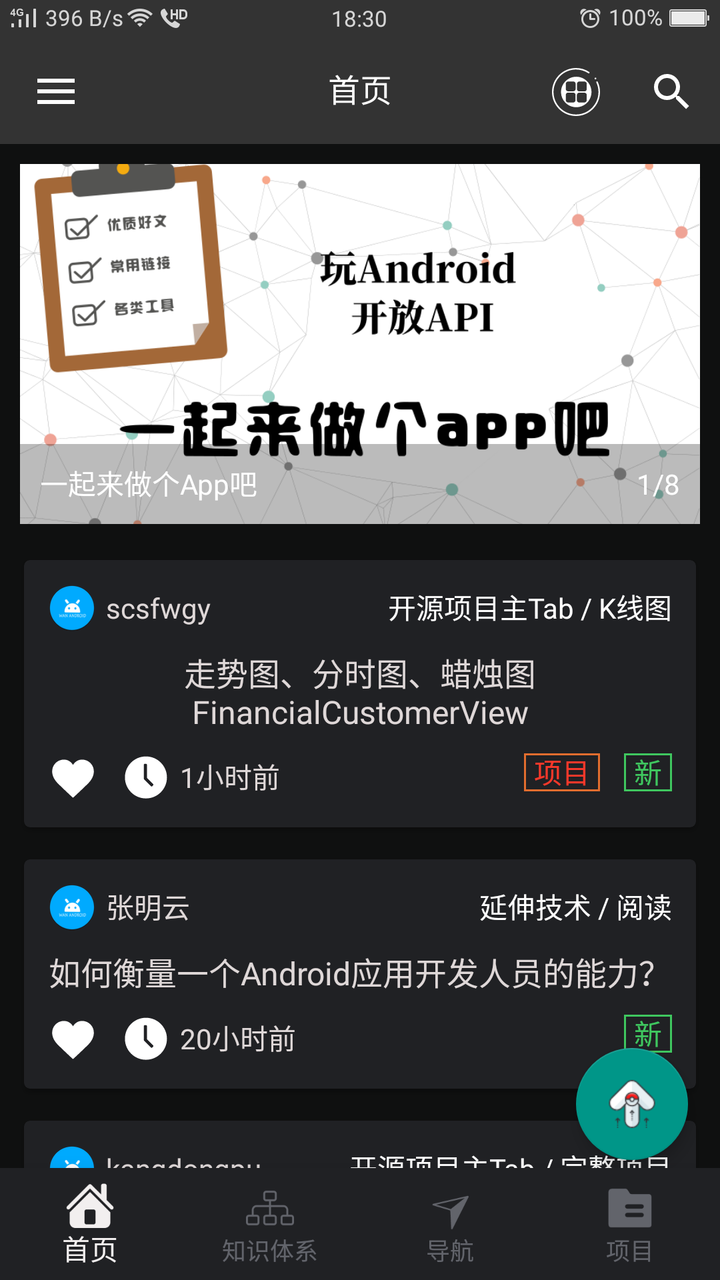
Task: Open the 延伸技术 / 阅读 category label
Action: pyautogui.click(x=575, y=907)
